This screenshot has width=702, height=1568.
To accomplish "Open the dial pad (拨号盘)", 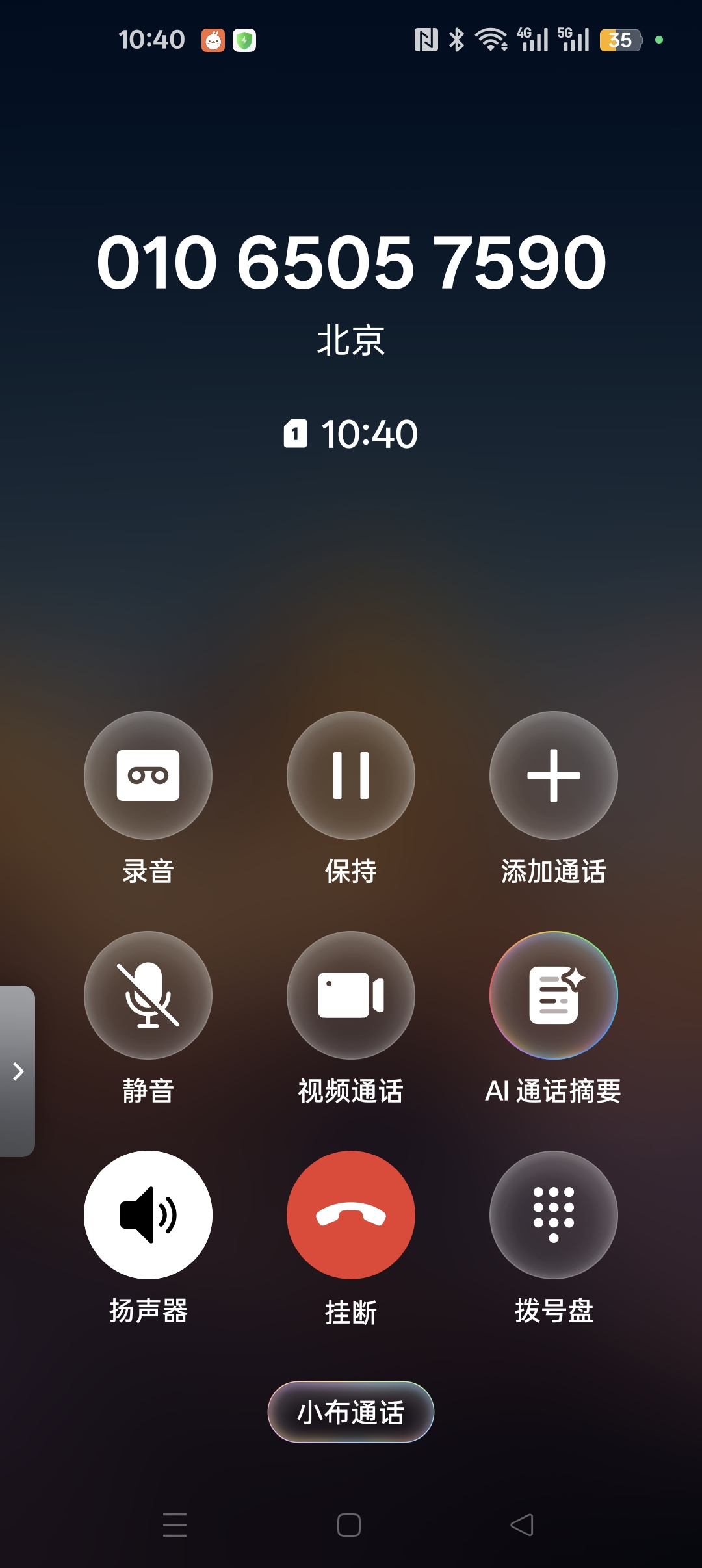I will click(x=554, y=1214).
